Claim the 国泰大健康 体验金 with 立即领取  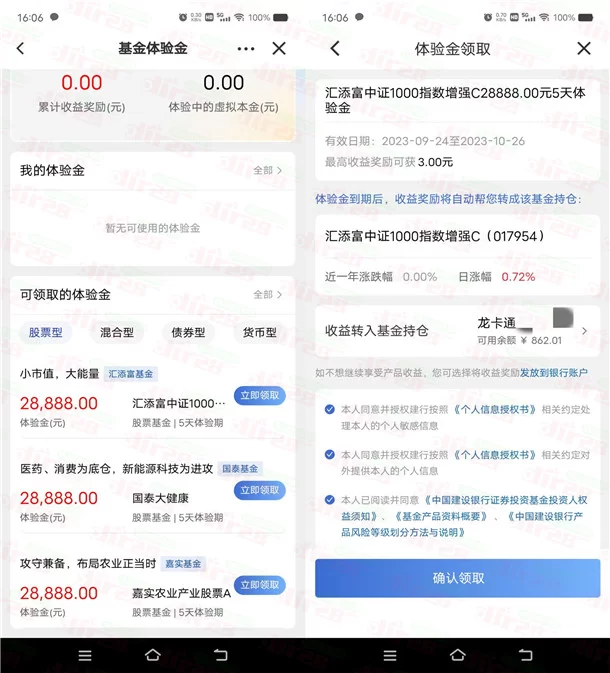click(259, 490)
